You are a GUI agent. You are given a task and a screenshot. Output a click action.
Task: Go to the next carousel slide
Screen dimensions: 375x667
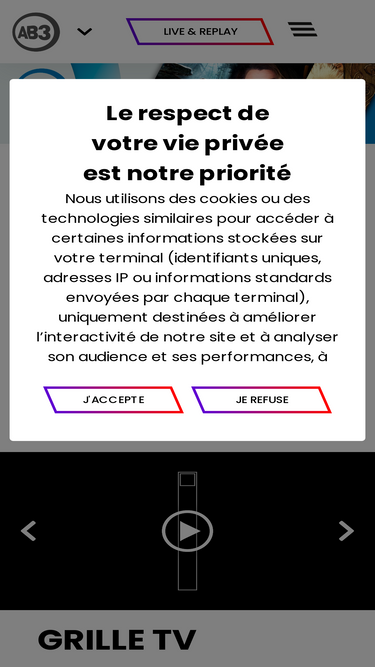click(346, 531)
